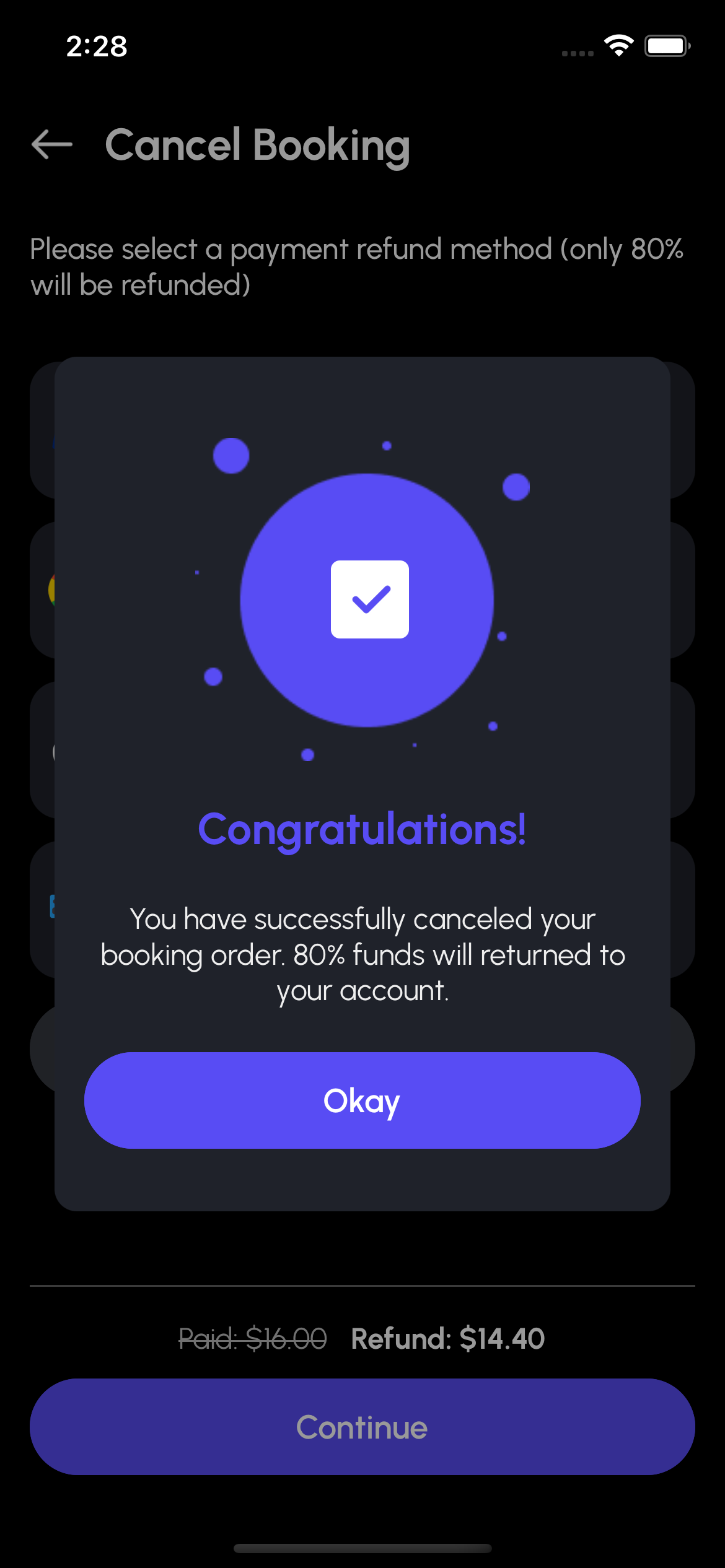
Task: Tap Okay to dismiss the dialog
Action: coord(362,1100)
